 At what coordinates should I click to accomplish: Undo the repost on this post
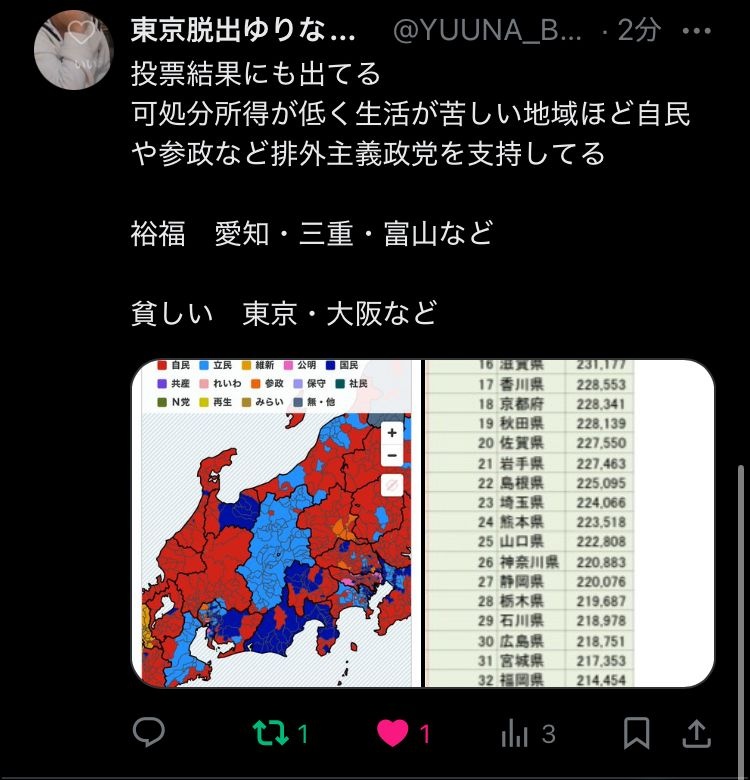[268, 735]
